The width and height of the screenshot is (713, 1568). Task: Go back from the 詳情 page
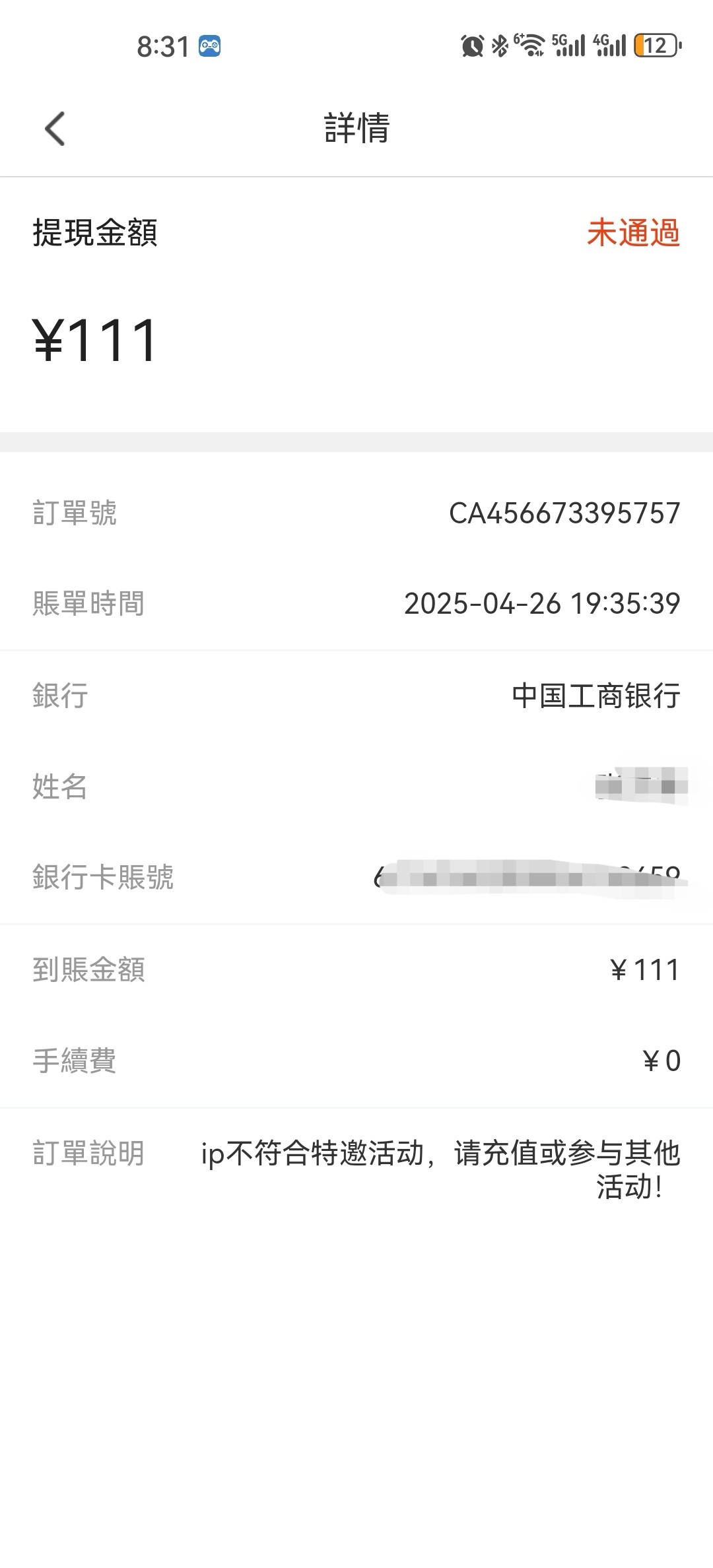(55, 128)
